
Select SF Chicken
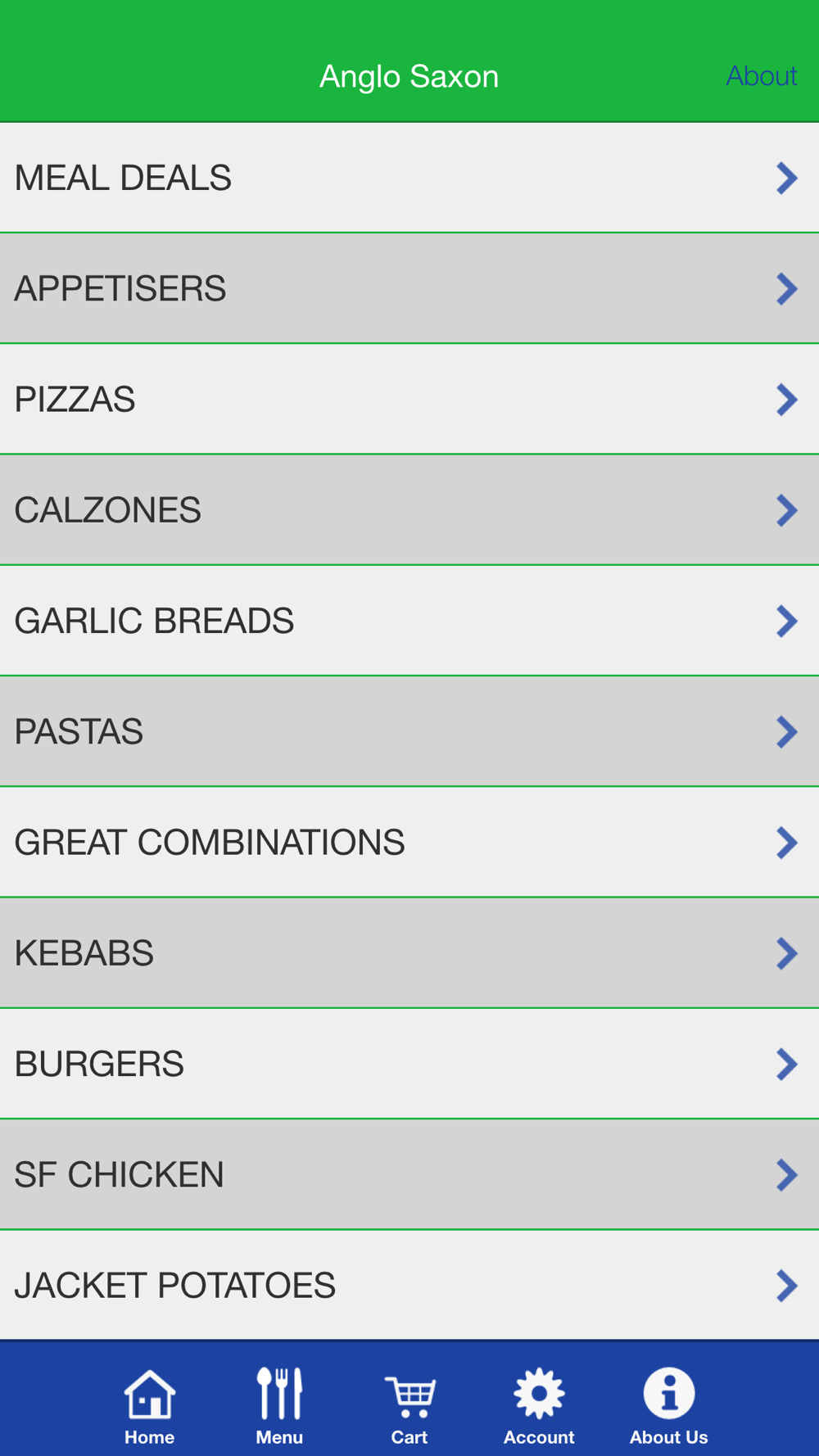point(409,1174)
